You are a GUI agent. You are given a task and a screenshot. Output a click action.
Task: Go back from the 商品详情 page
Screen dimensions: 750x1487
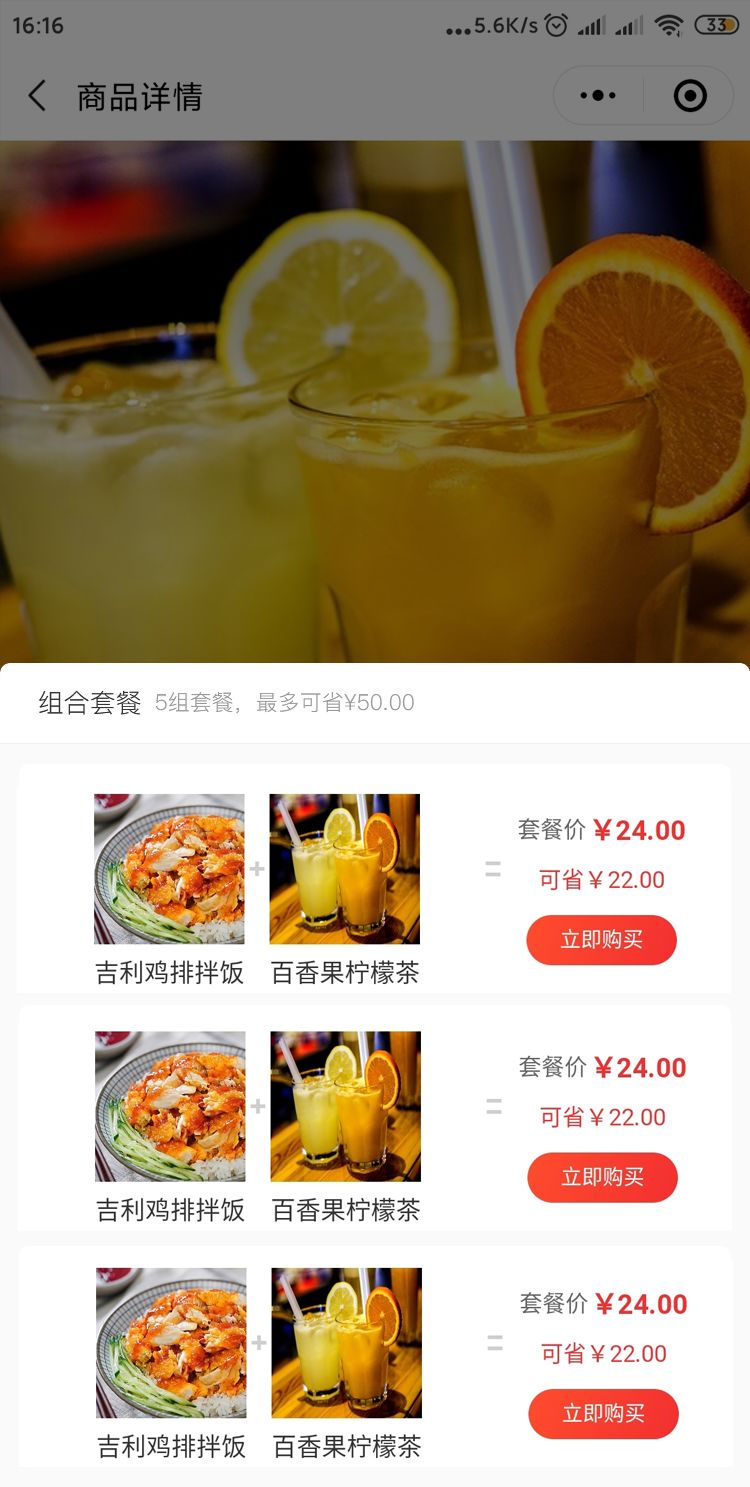37,96
